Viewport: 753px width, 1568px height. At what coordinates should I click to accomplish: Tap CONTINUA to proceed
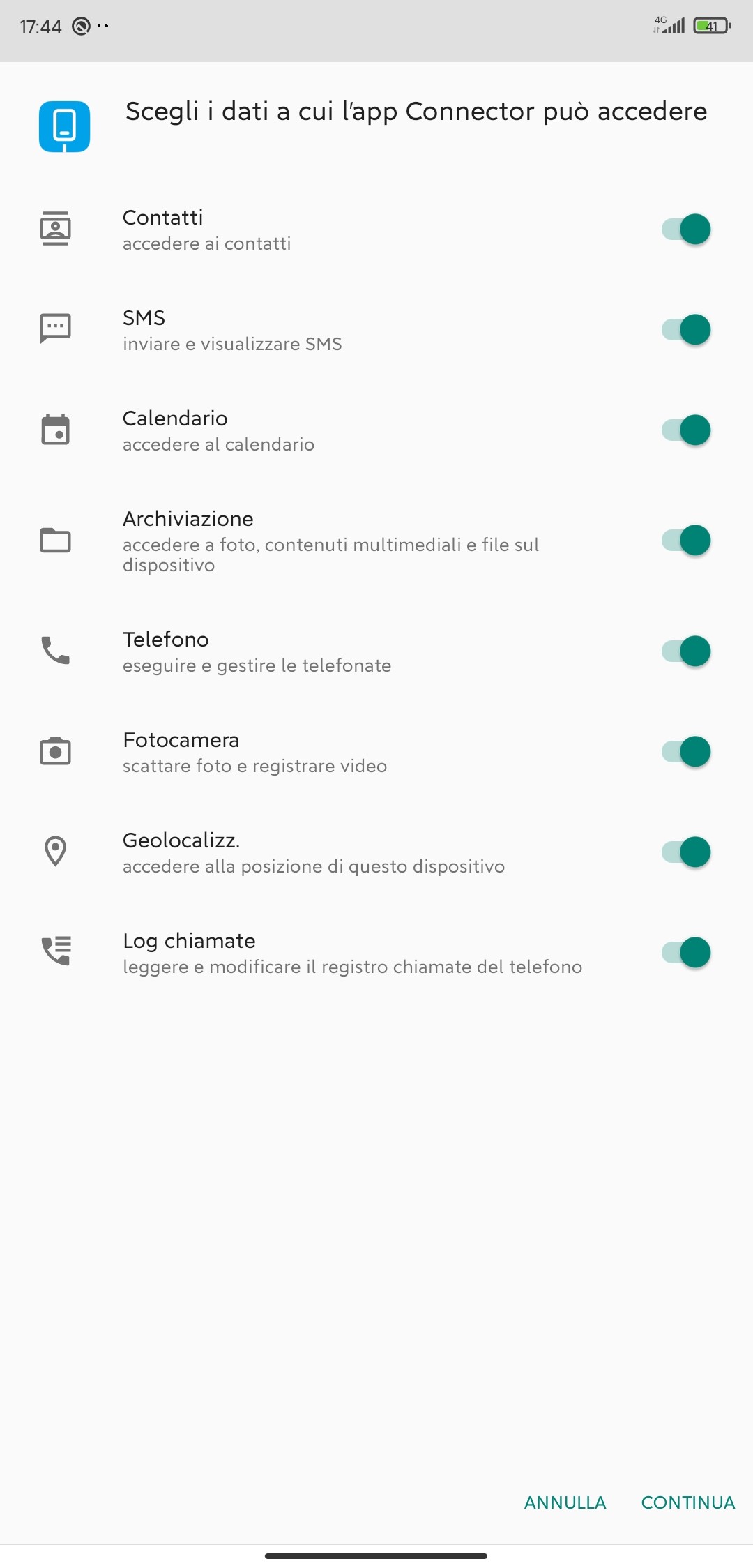(x=688, y=1502)
